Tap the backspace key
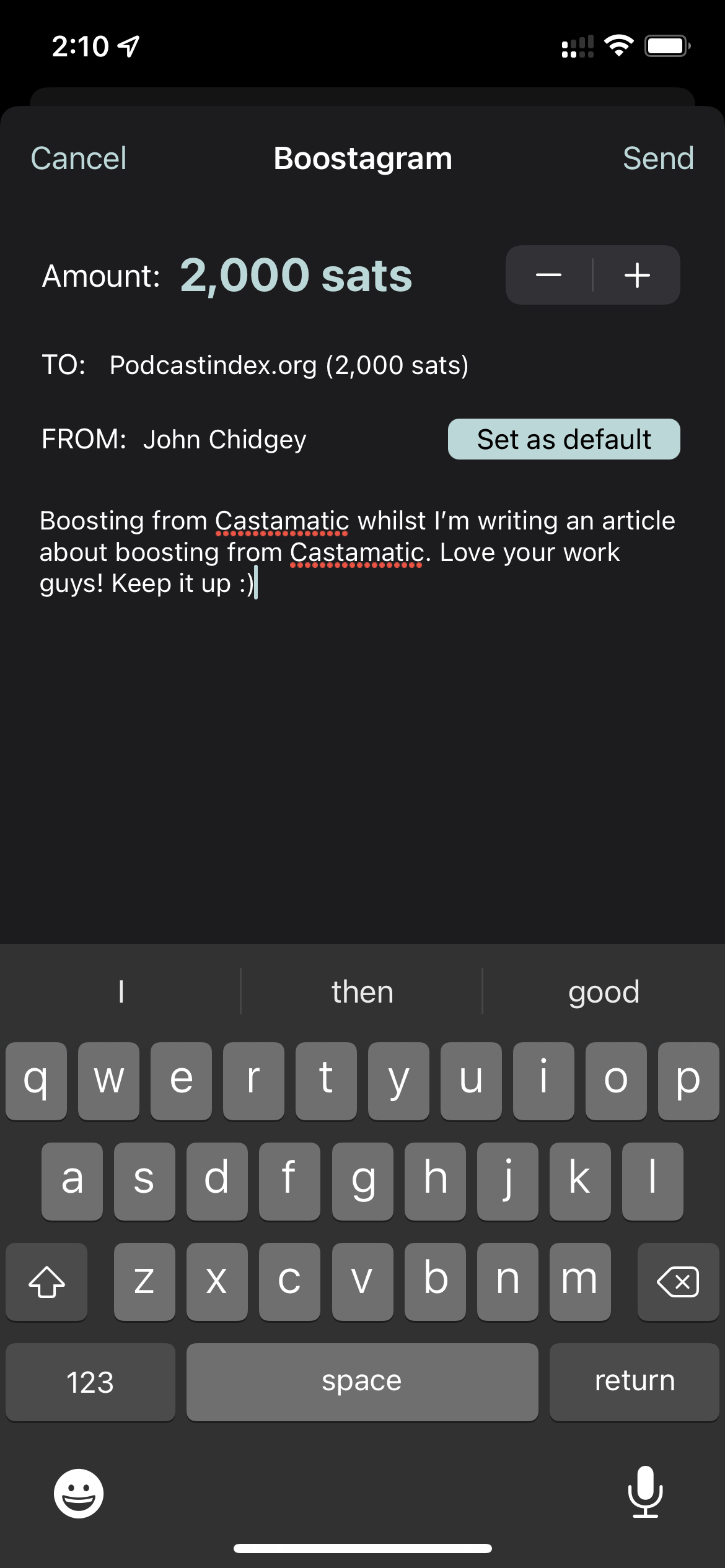Image resolution: width=725 pixels, height=1568 pixels. pos(677,1281)
